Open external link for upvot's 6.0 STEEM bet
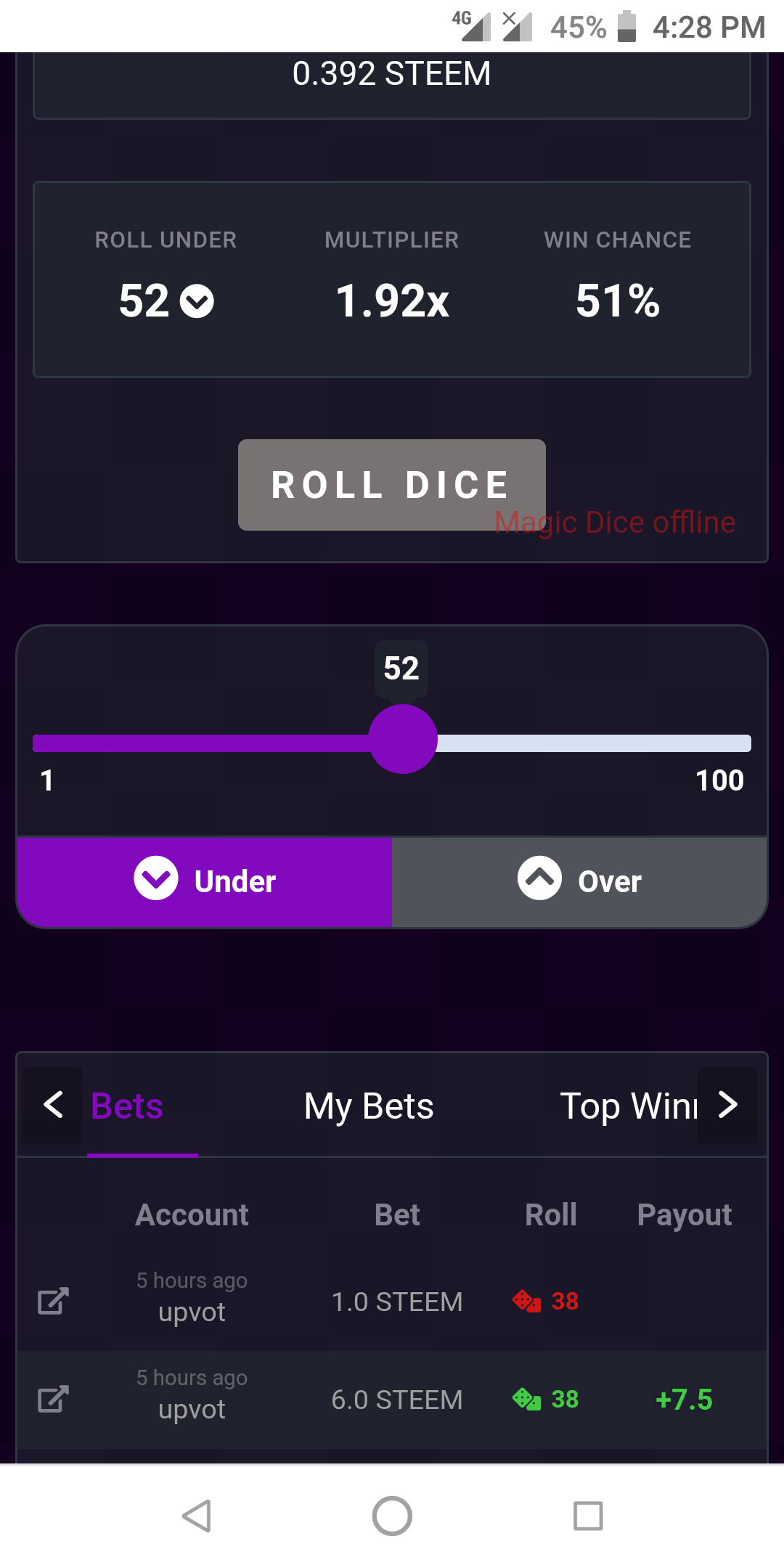Image resolution: width=784 pixels, height=1568 pixels. pyautogui.click(x=53, y=1399)
